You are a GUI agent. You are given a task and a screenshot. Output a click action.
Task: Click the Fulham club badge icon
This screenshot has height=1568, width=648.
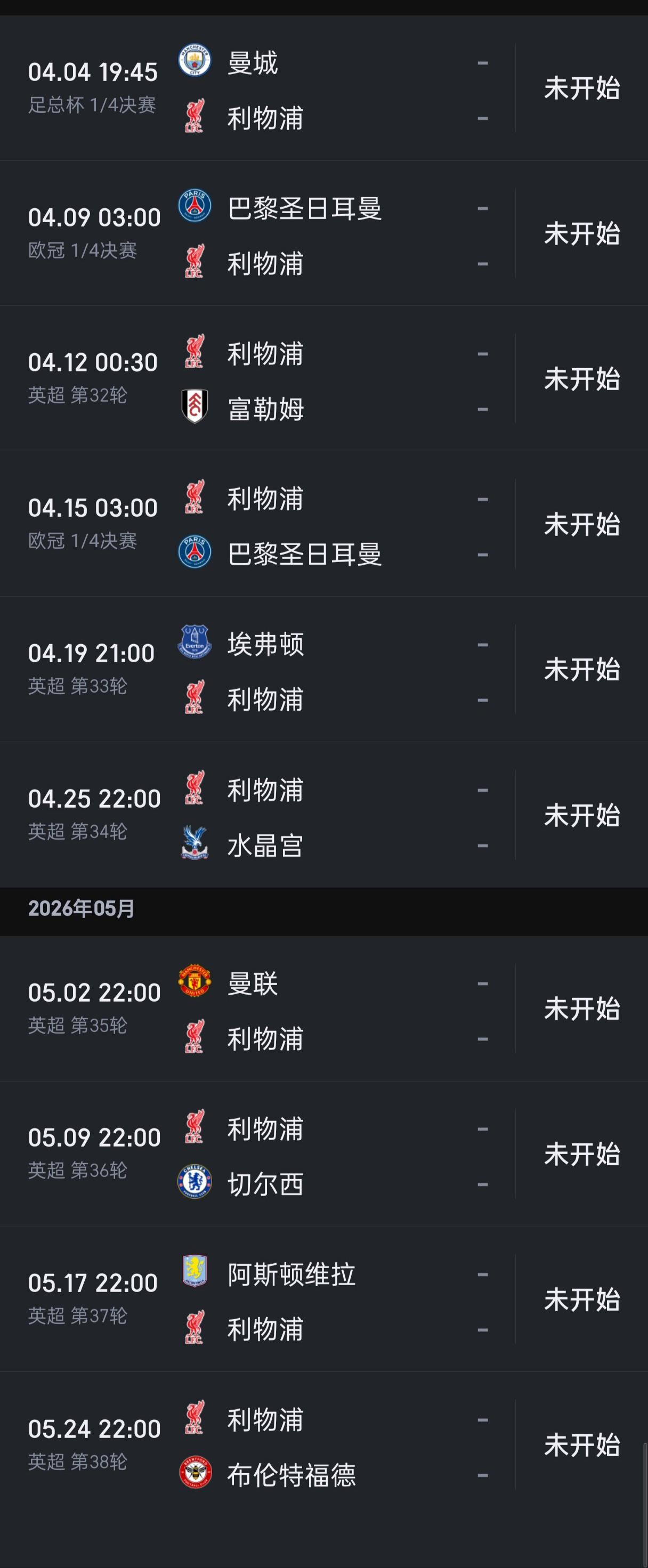(193, 406)
